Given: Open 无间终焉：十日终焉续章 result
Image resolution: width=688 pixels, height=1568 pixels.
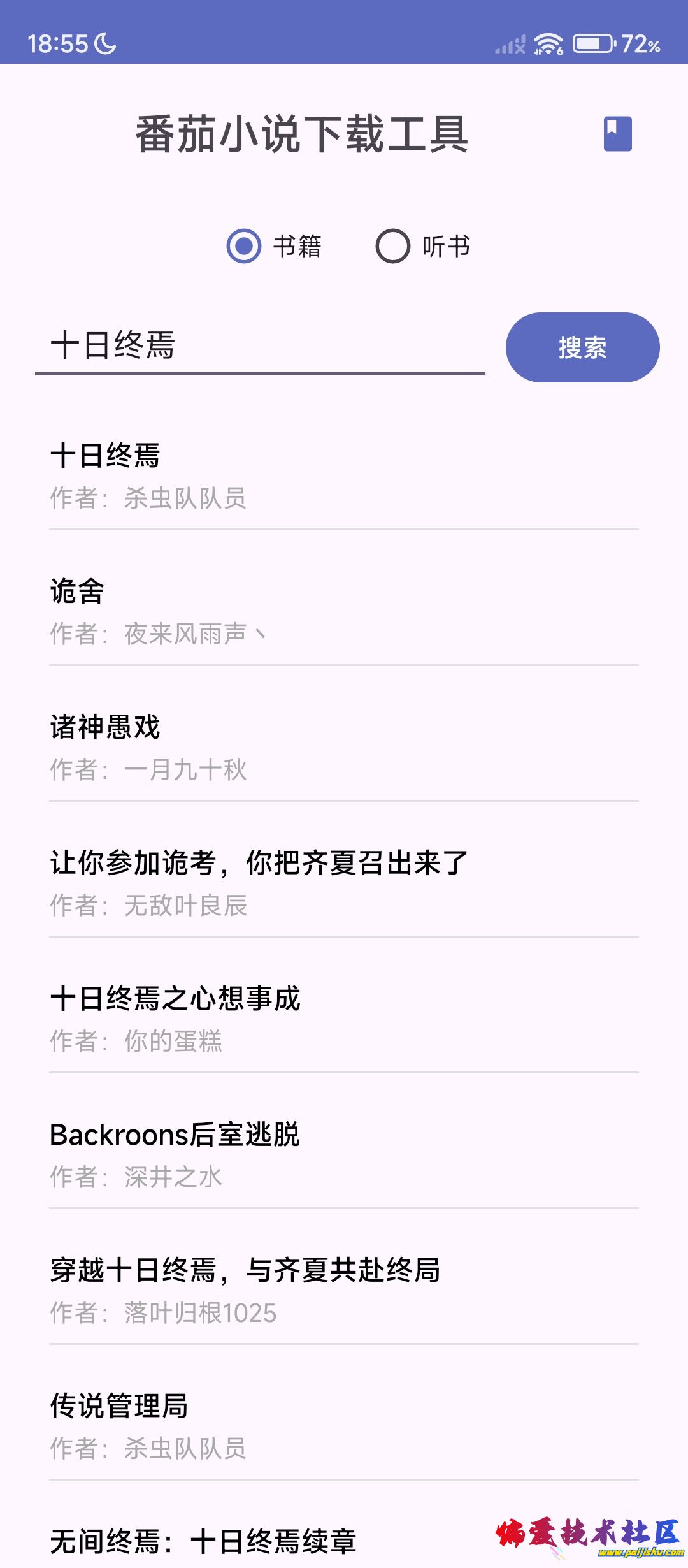Looking at the screenshot, I should click(x=255, y=1541).
